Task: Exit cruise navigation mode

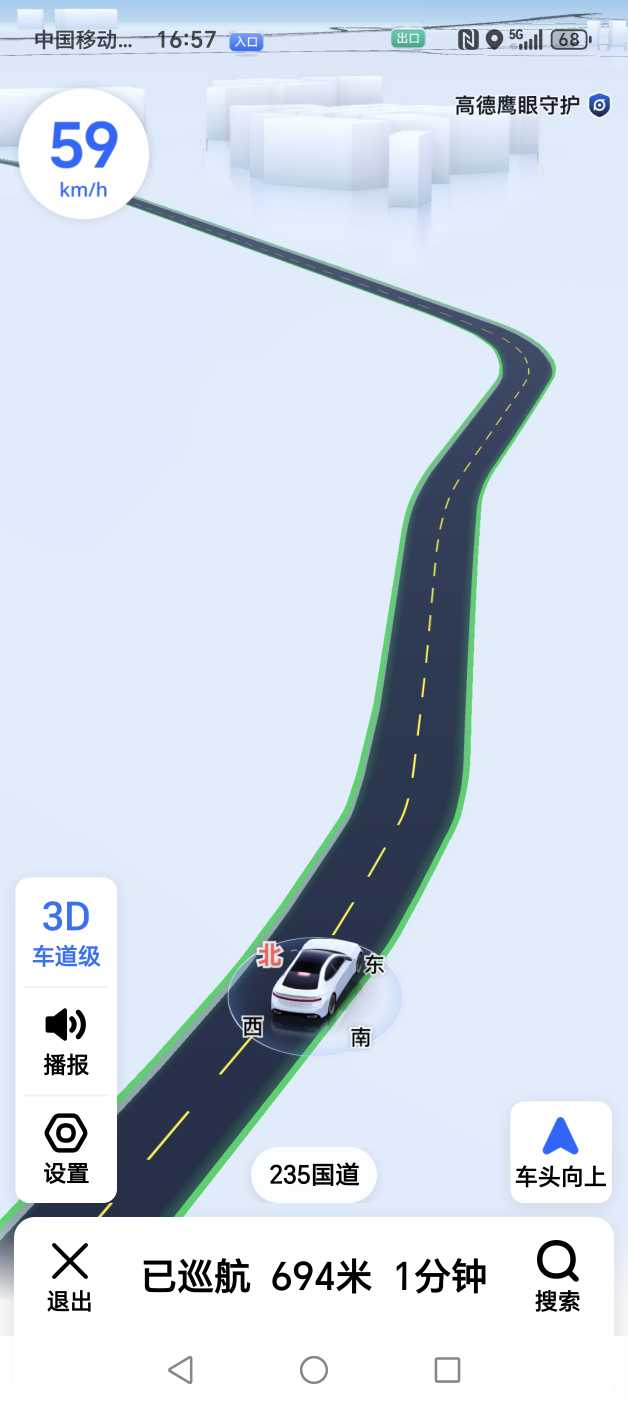Action: point(69,1276)
